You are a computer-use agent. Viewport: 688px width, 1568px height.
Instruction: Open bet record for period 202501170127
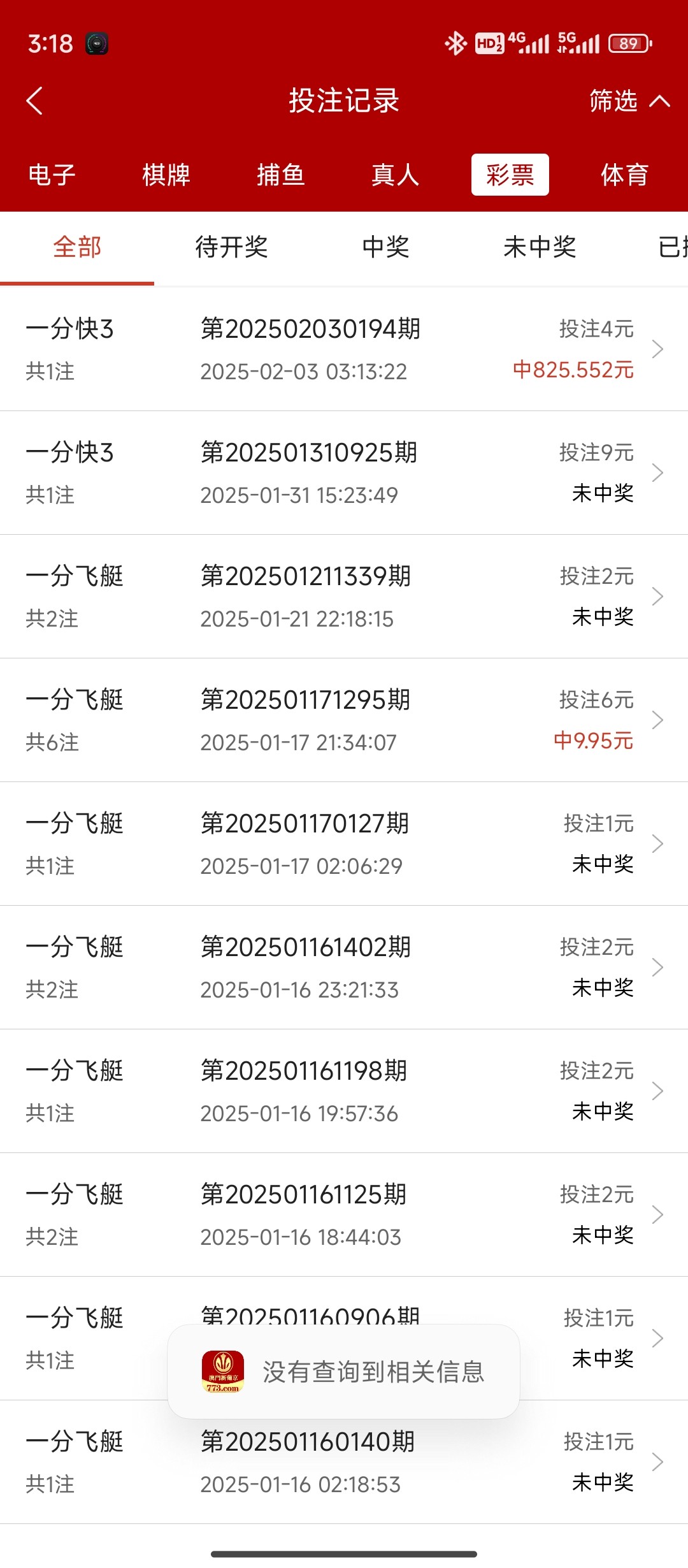point(344,844)
